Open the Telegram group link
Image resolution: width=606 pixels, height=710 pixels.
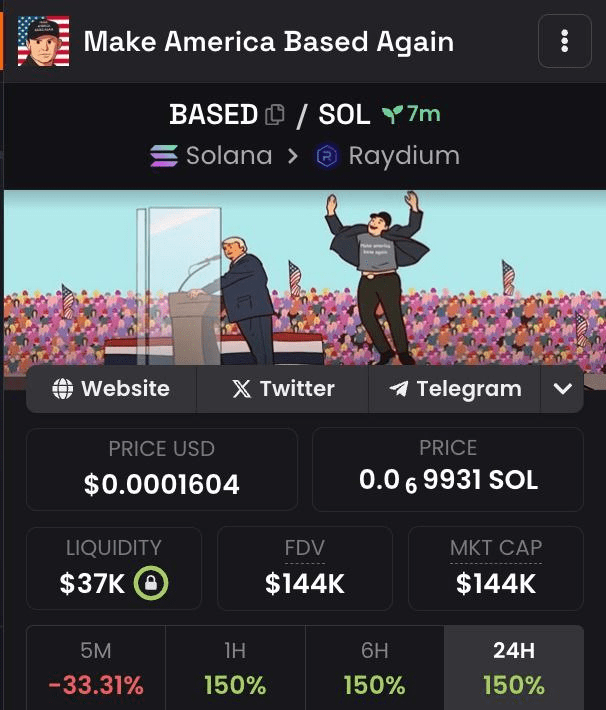coord(455,389)
